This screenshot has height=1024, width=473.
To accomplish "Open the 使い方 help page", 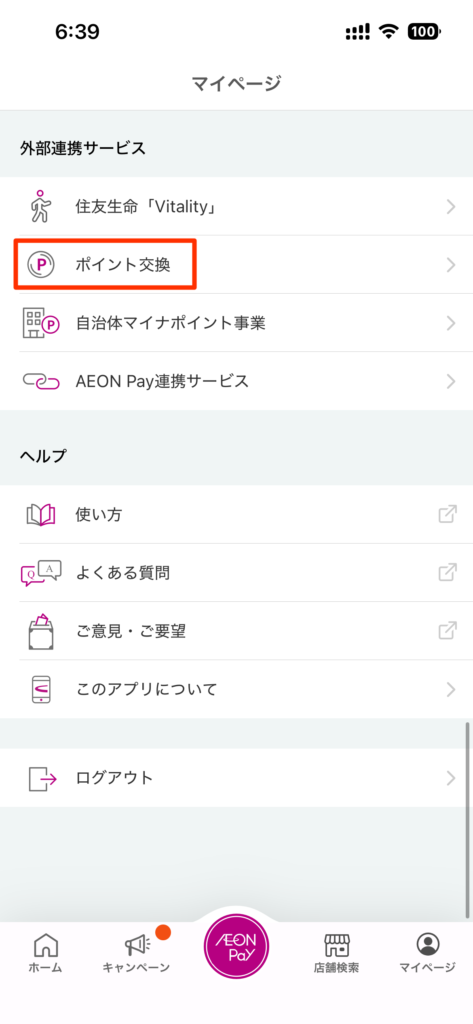I will [236, 514].
